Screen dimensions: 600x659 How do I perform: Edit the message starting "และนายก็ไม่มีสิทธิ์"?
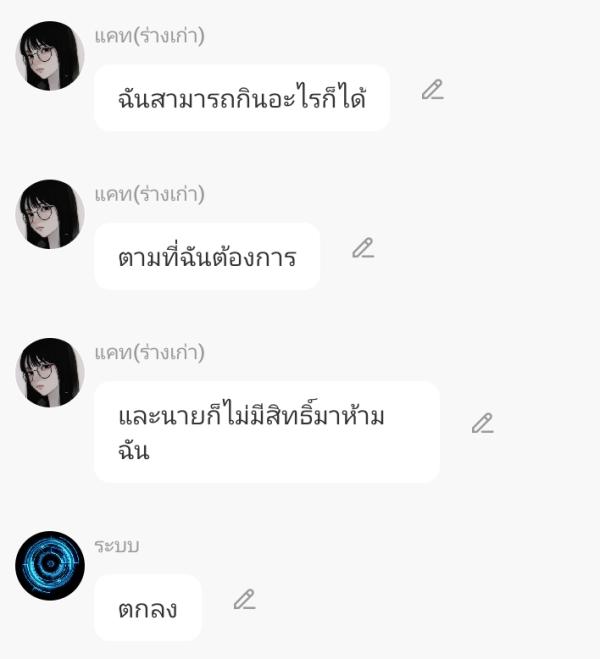[482, 423]
